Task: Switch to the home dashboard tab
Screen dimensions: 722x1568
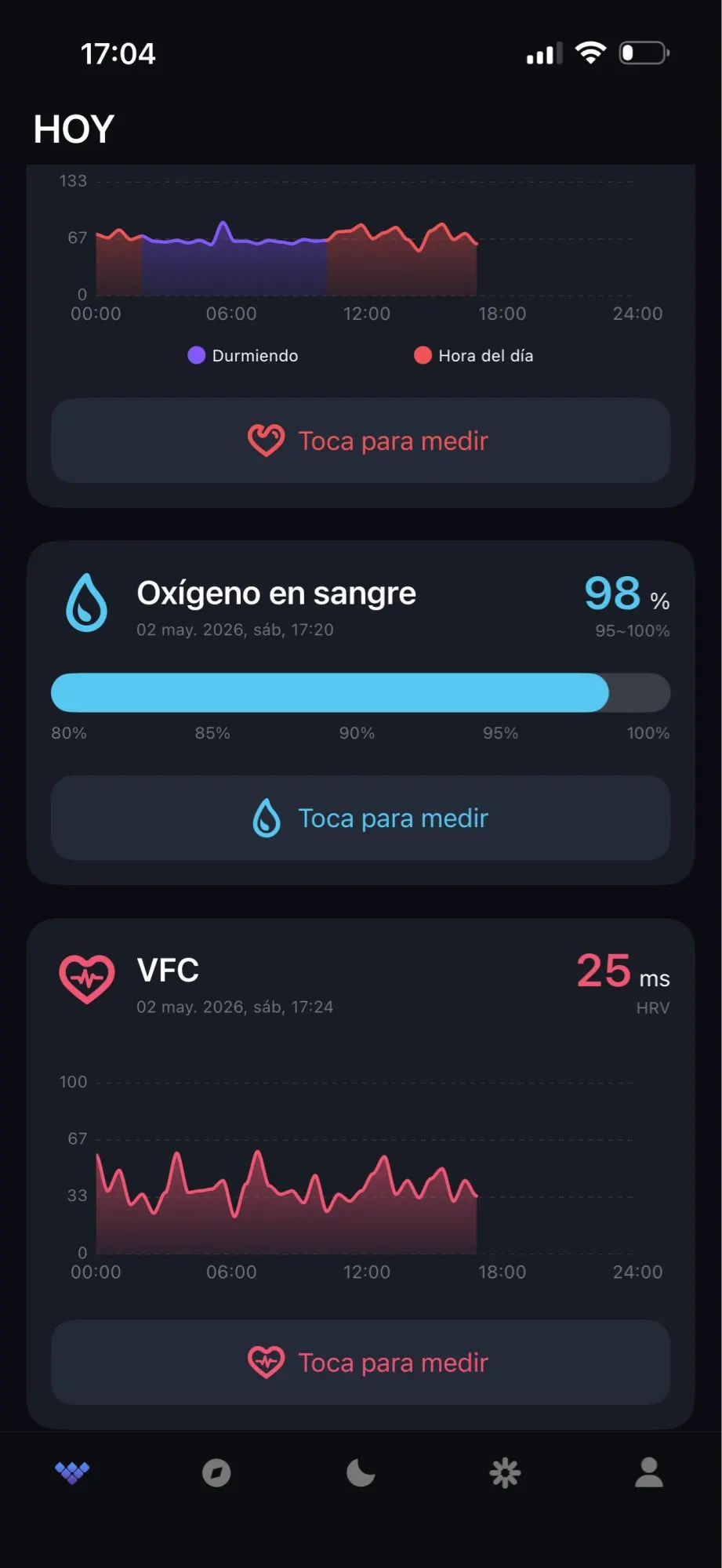Action: (72, 1472)
